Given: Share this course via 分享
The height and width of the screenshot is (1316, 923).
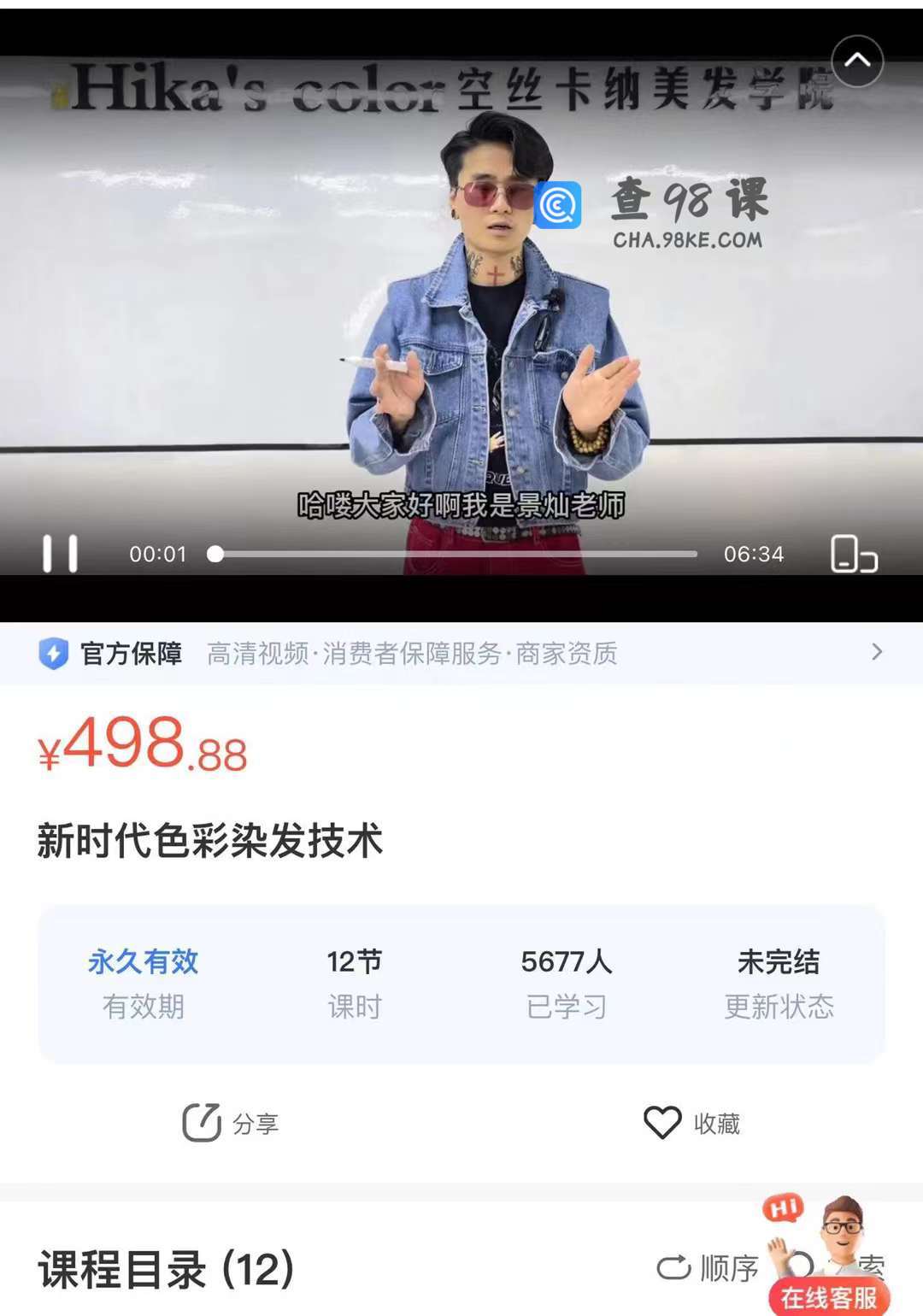Looking at the screenshot, I should [x=231, y=1123].
